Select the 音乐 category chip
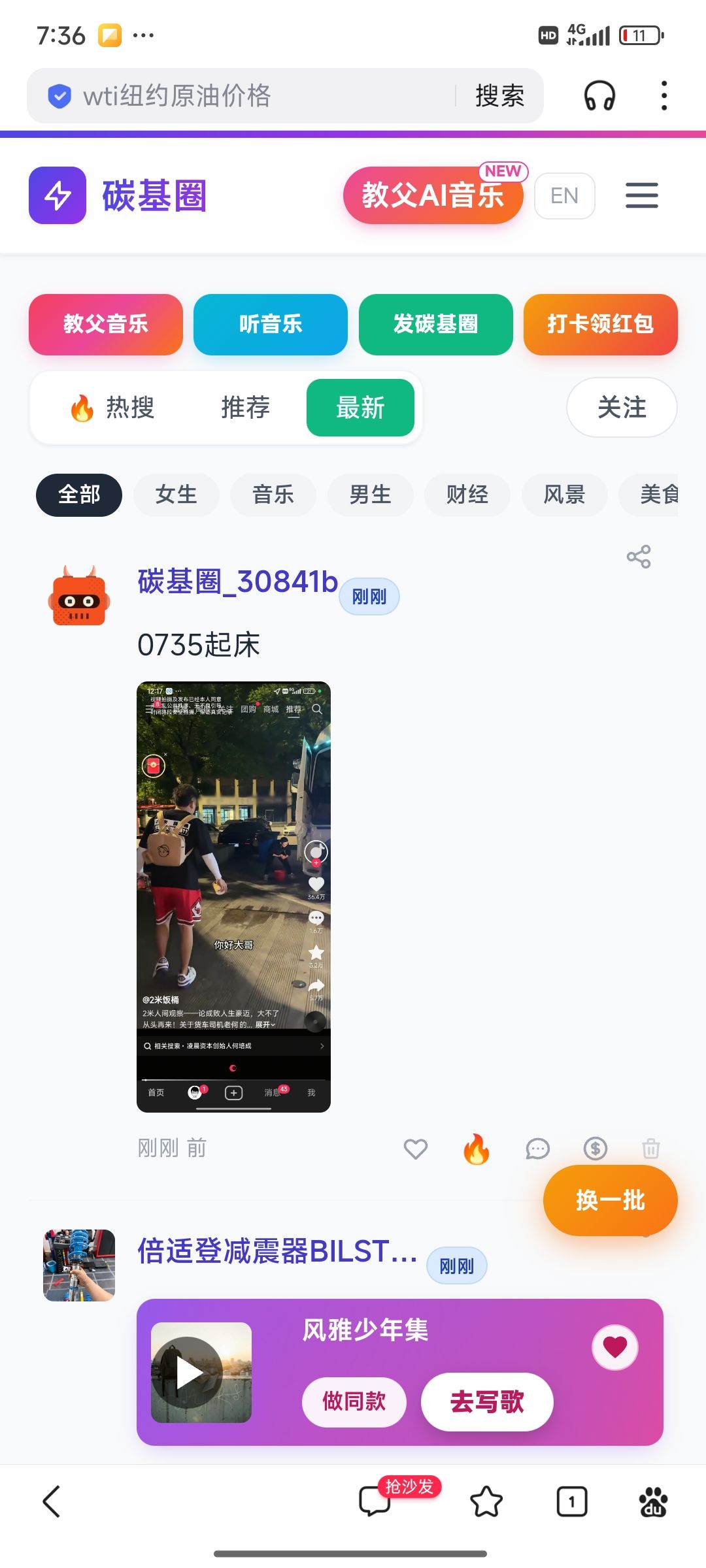The height and width of the screenshot is (1568, 706). [273, 495]
